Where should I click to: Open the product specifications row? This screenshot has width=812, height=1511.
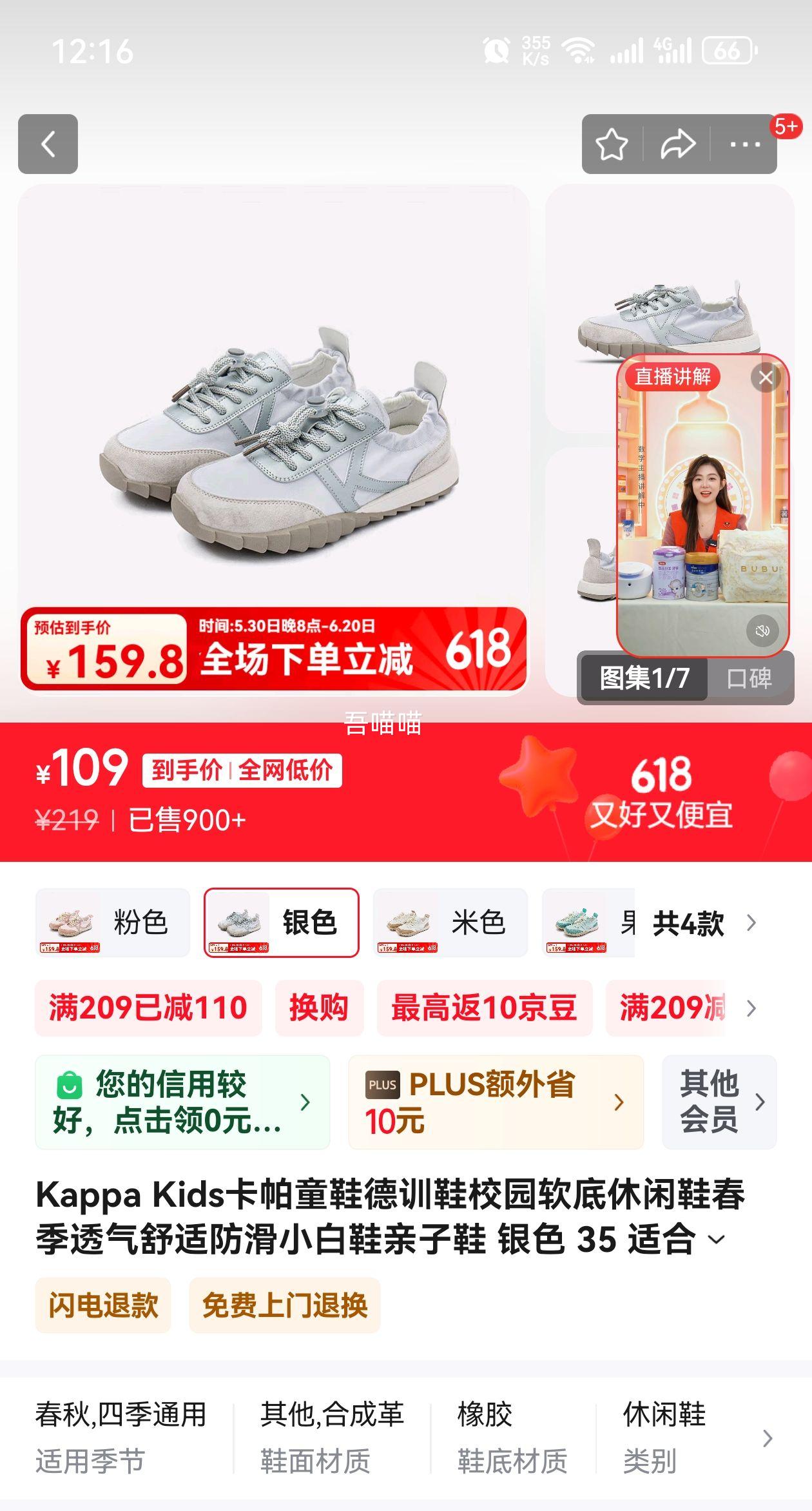767,1438
